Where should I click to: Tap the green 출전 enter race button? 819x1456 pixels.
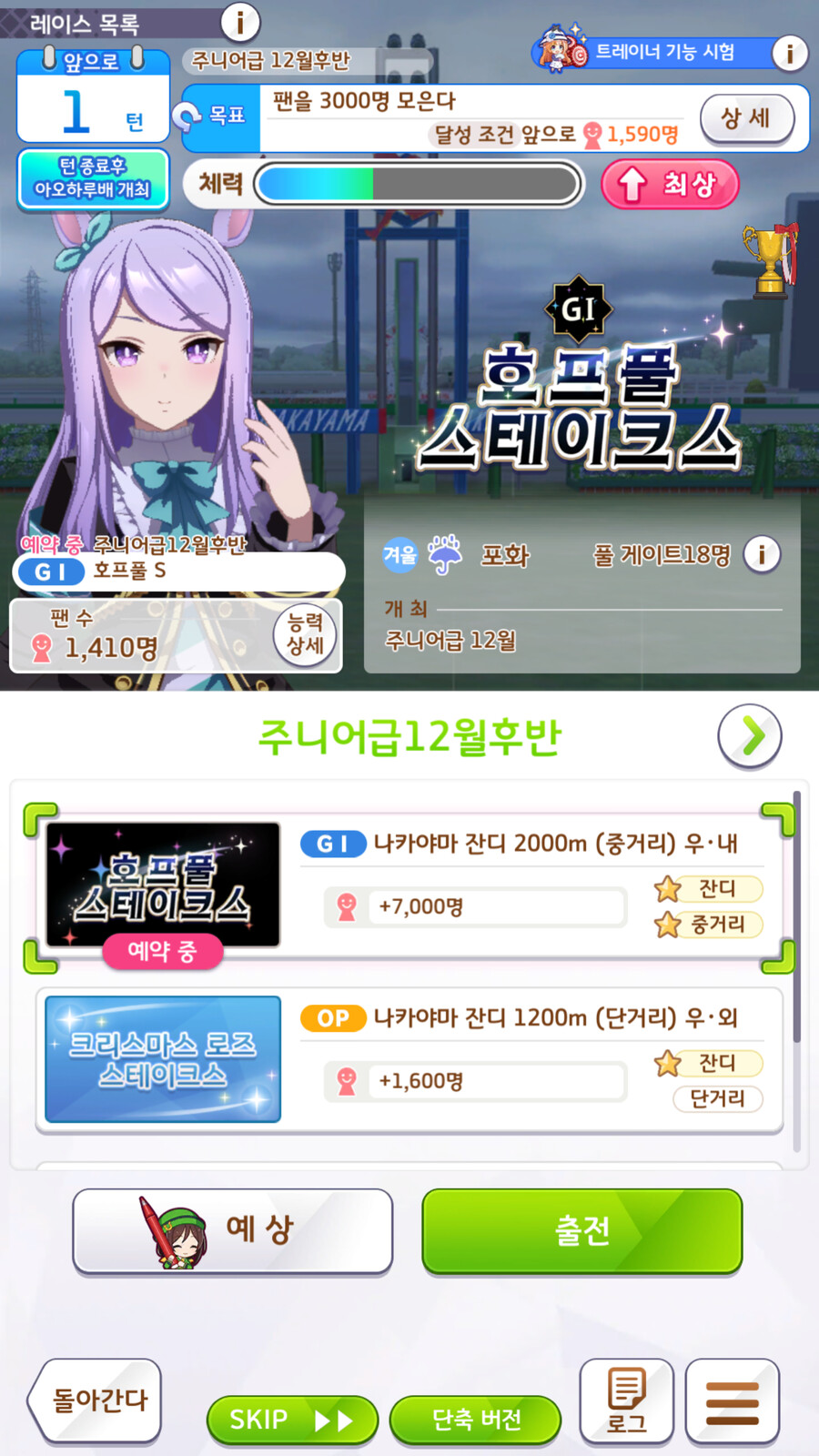[582, 1230]
